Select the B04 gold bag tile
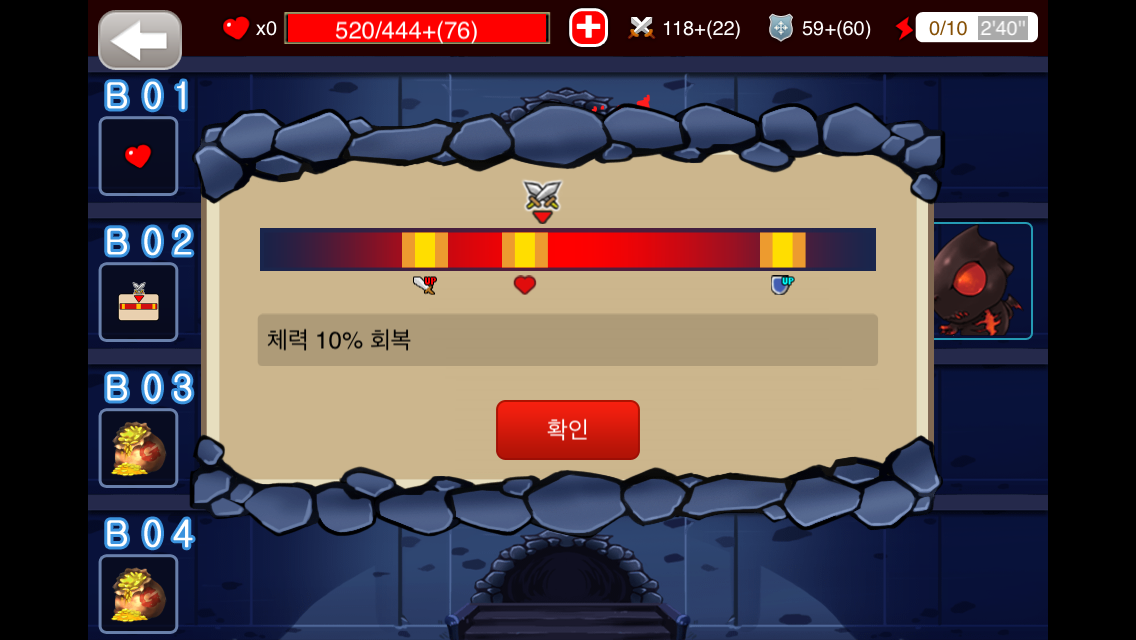Screen dimensions: 1136x640 tap(138, 594)
